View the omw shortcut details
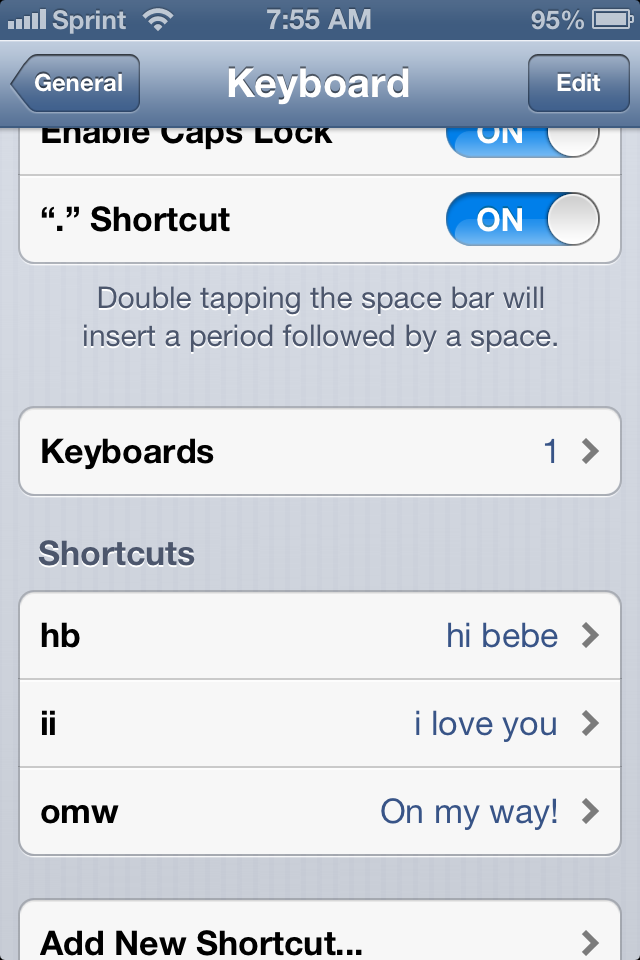This screenshot has width=640, height=960. tap(320, 812)
